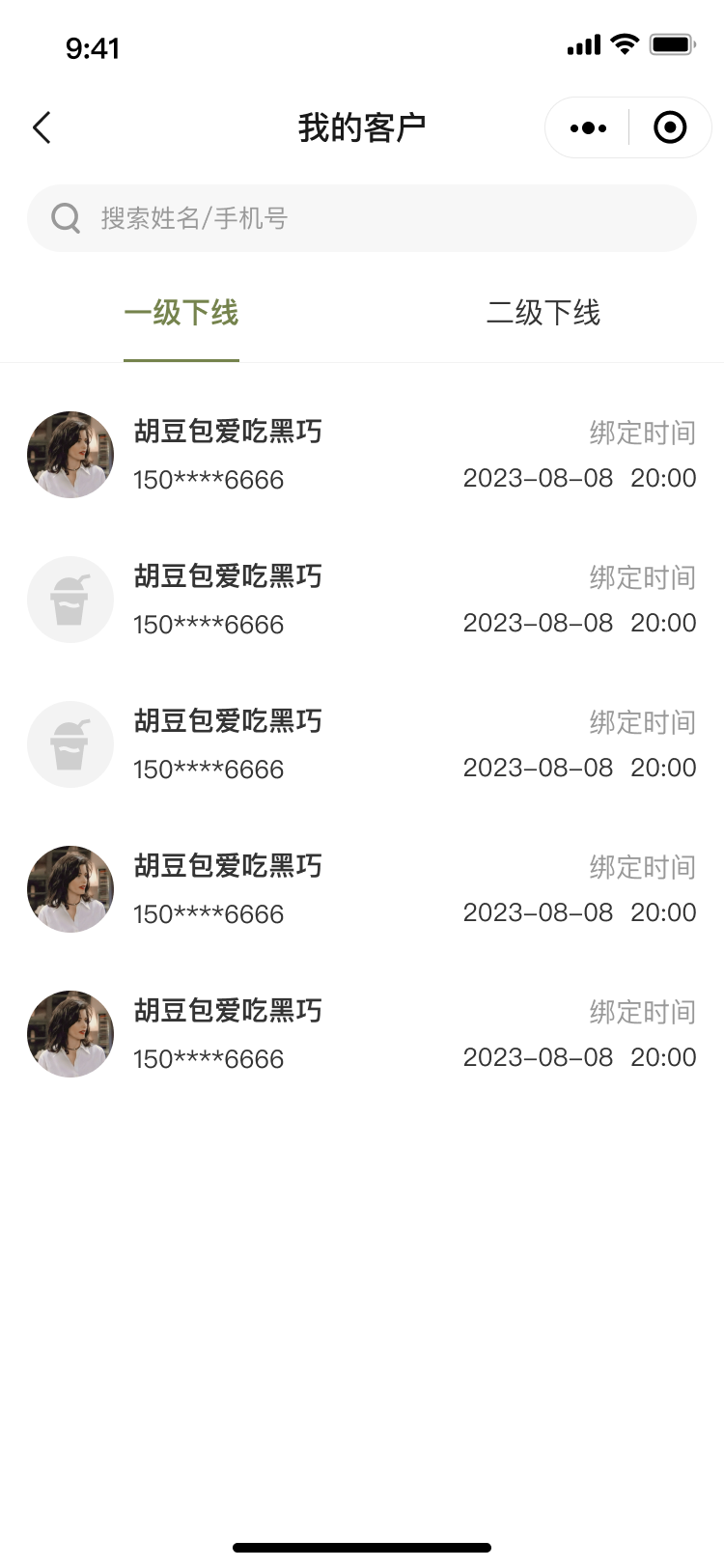The height and width of the screenshot is (1568, 724).
Task: Select the 一级下线 tab
Action: 181,313
